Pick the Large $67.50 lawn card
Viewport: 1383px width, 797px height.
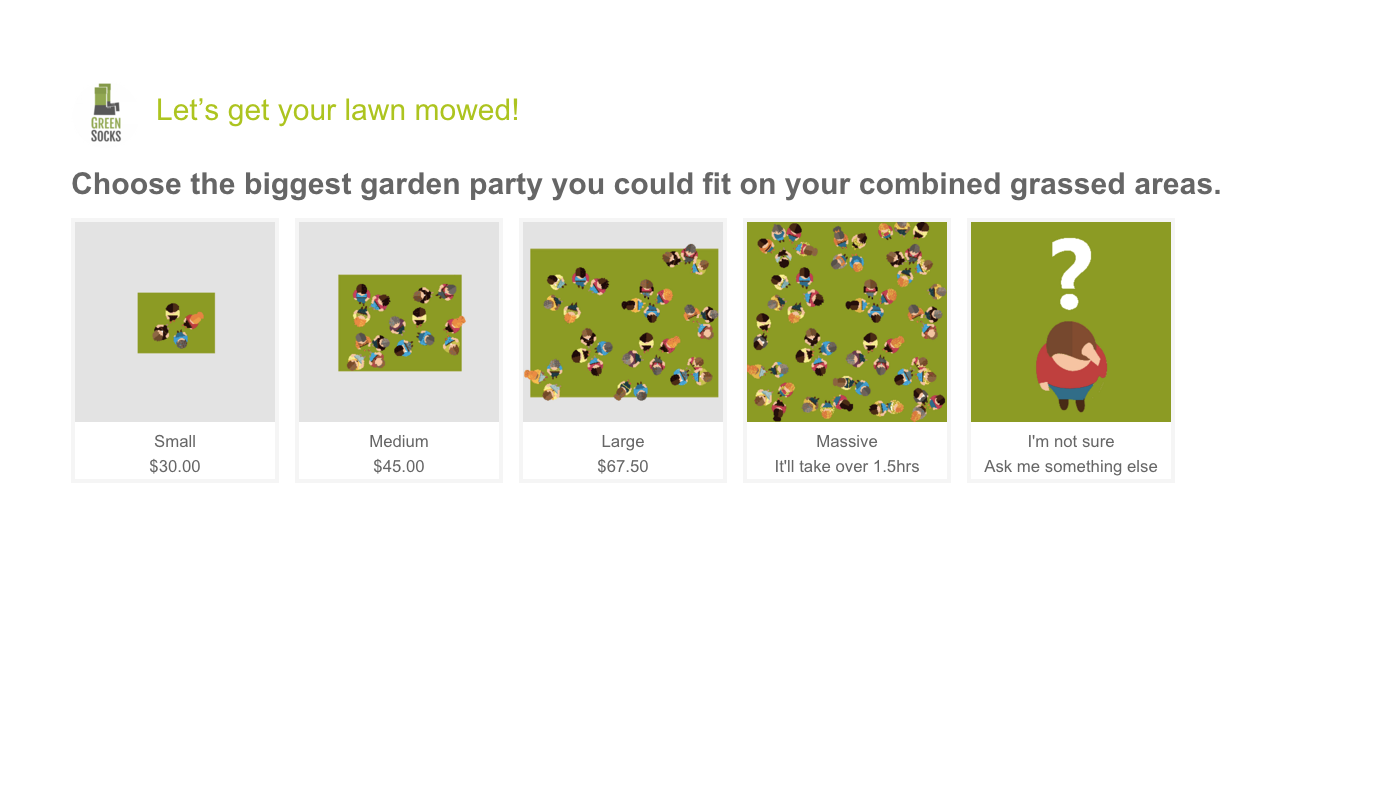coord(623,350)
